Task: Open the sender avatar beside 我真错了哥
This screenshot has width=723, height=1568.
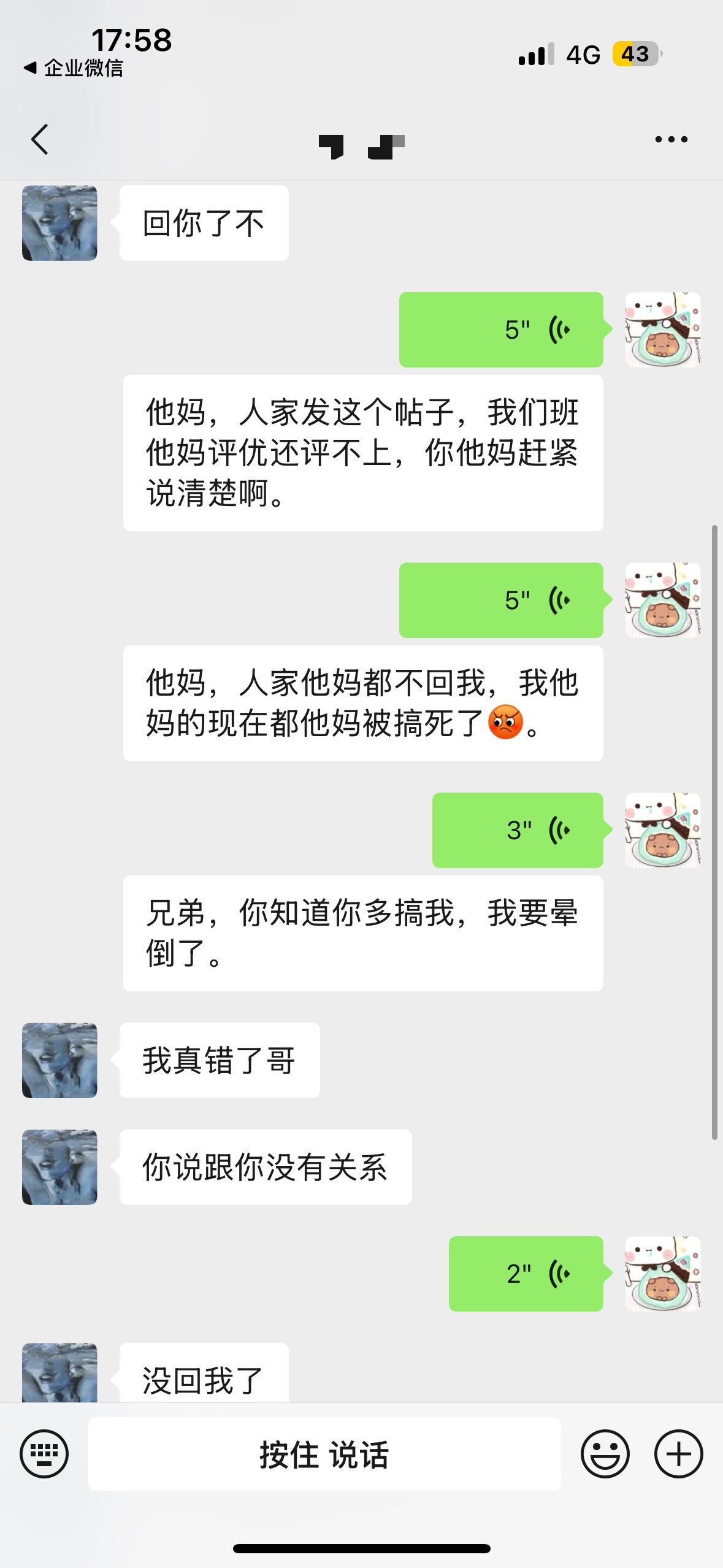Action: [59, 1060]
